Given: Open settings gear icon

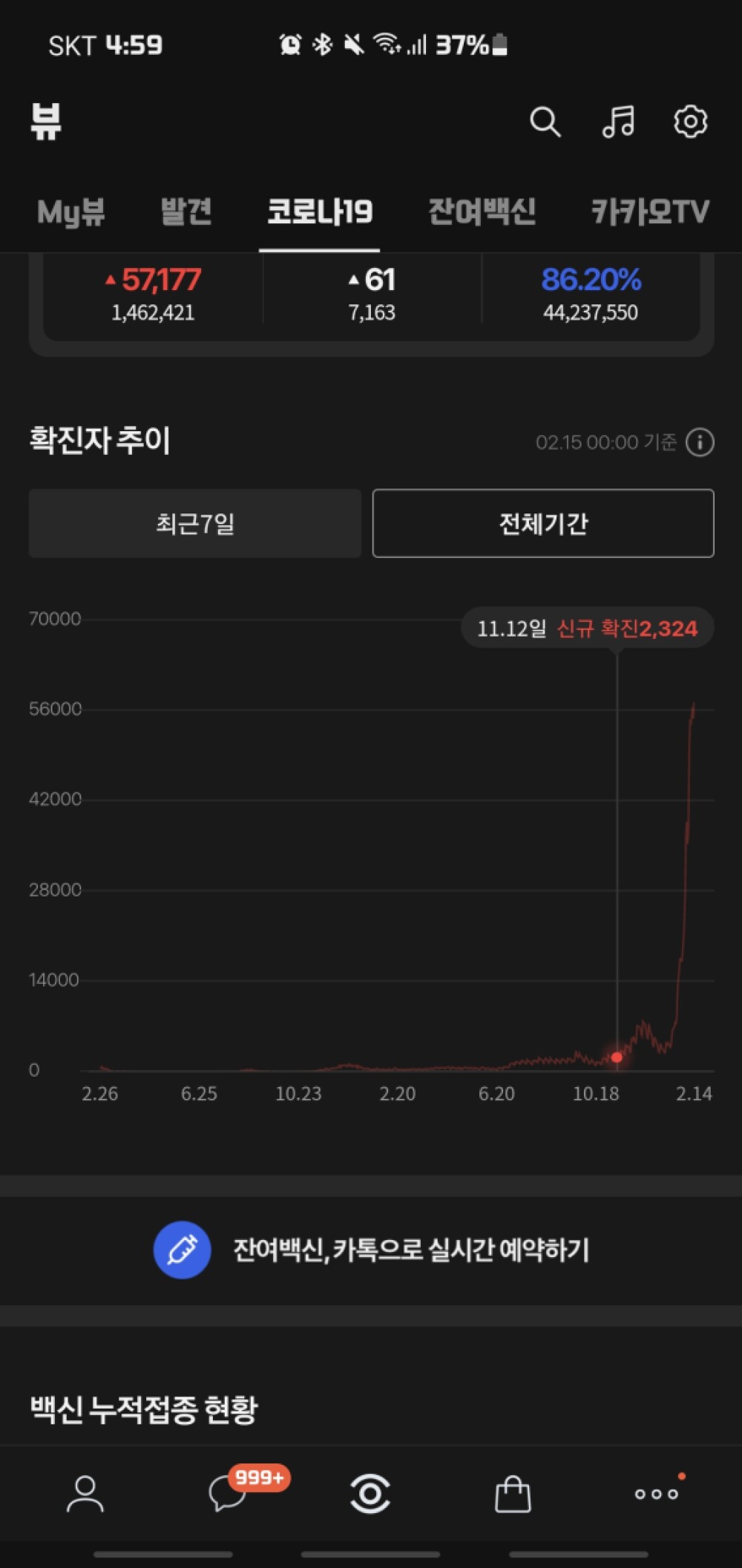Looking at the screenshot, I should pos(690,122).
